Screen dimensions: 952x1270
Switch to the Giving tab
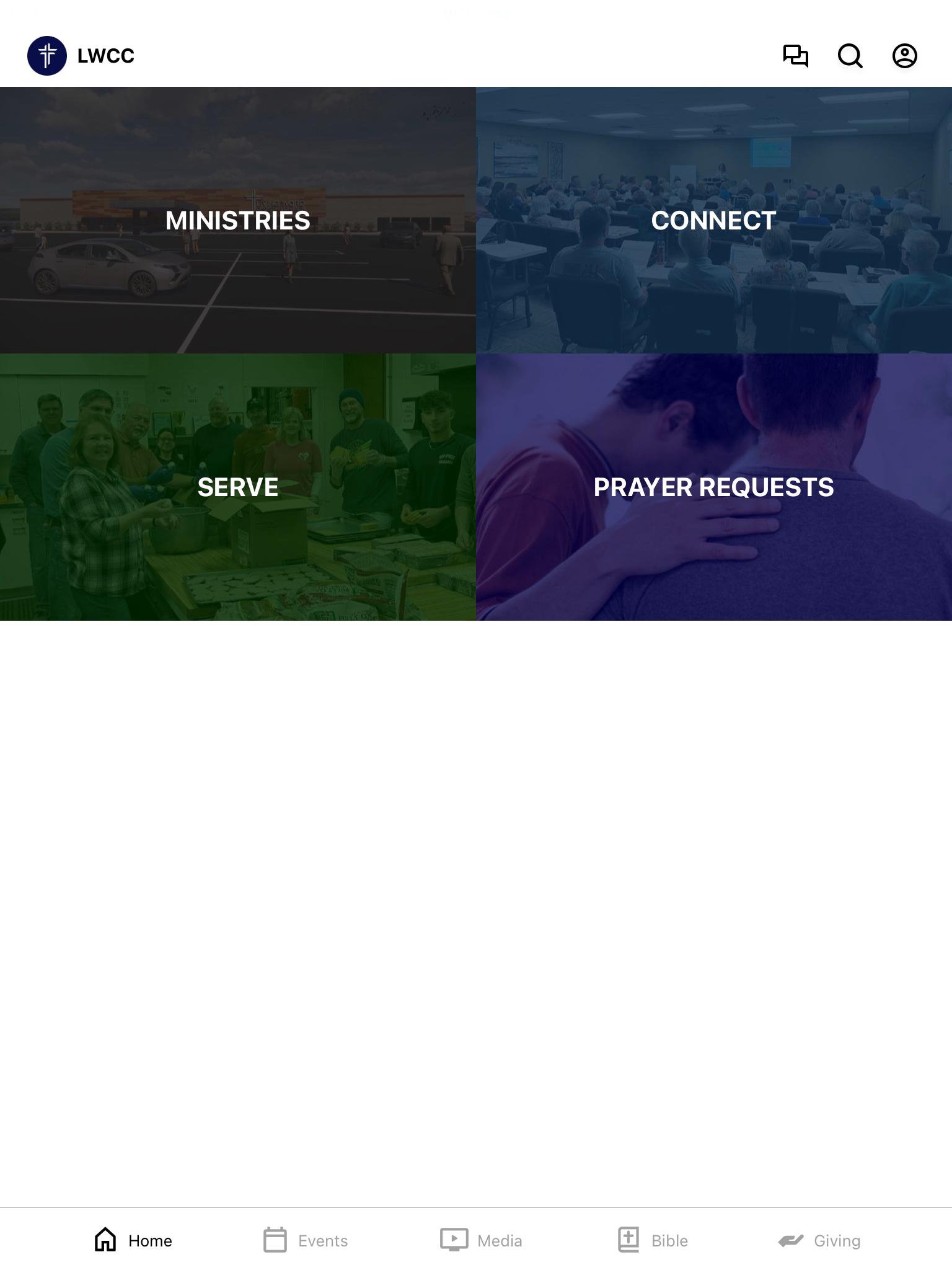click(x=819, y=1240)
